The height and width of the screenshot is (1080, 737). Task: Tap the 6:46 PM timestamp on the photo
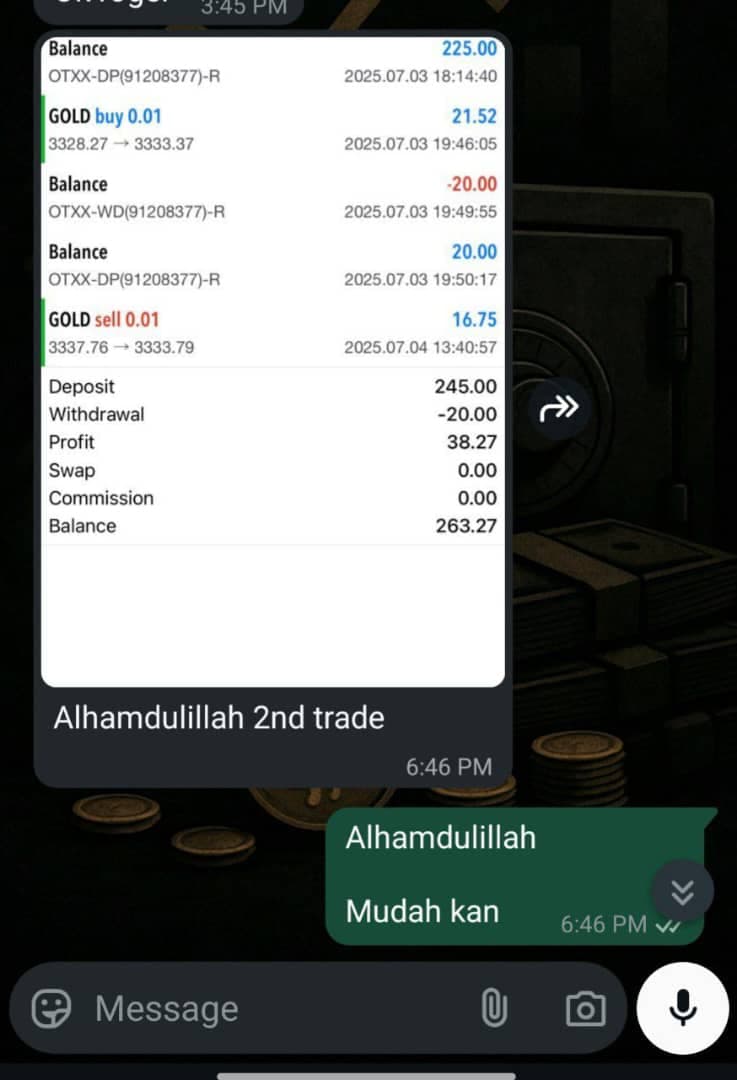tap(447, 766)
